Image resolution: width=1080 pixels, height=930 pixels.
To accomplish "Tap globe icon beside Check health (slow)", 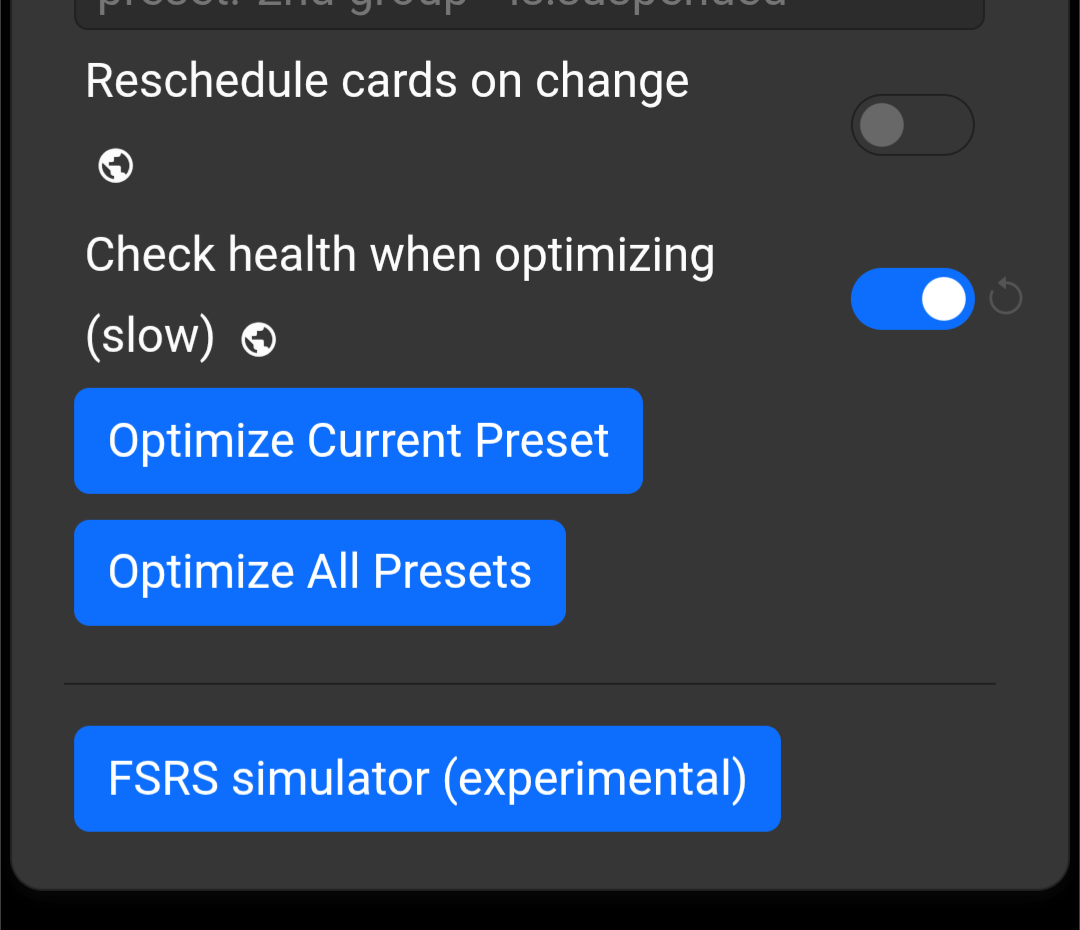I will click(x=259, y=340).
